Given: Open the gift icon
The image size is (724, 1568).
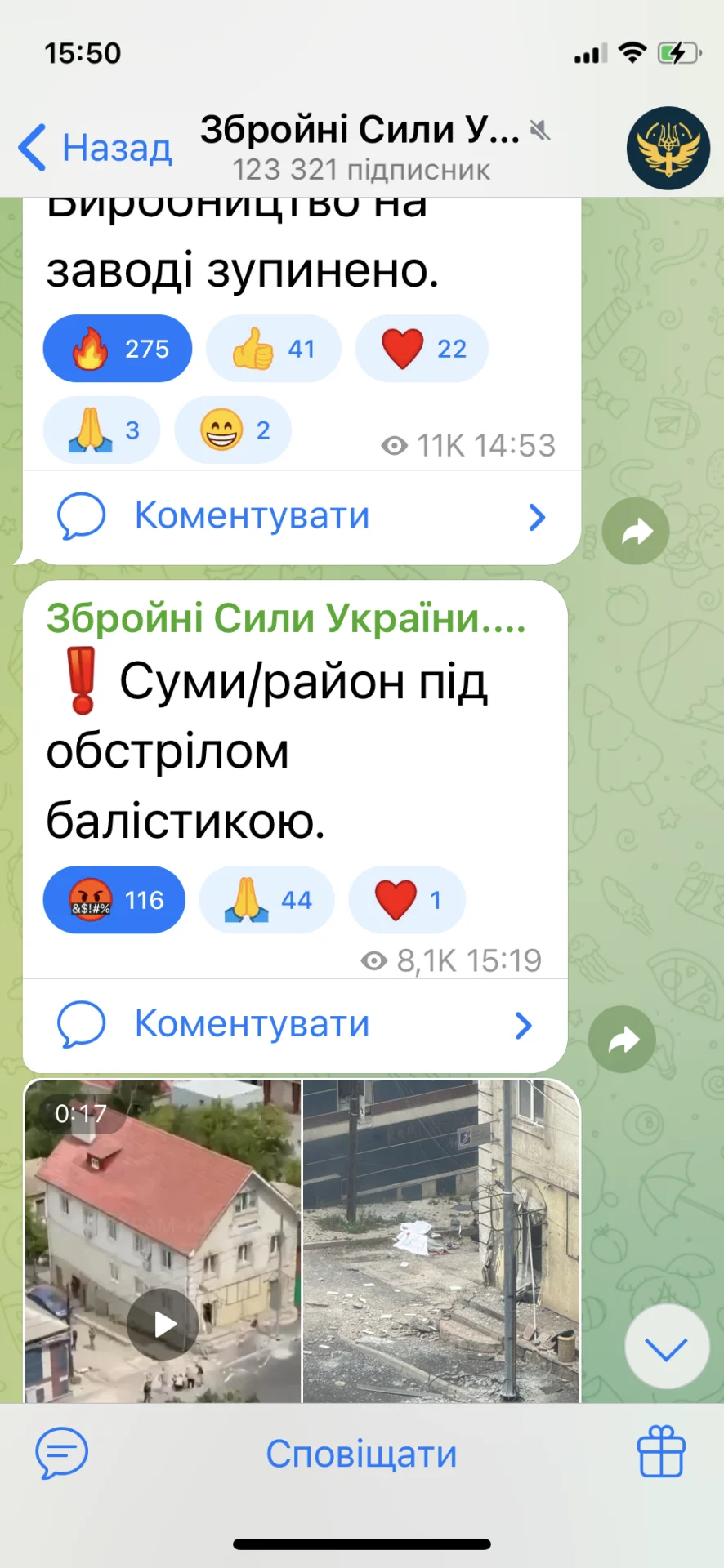Looking at the screenshot, I should tap(660, 1452).
